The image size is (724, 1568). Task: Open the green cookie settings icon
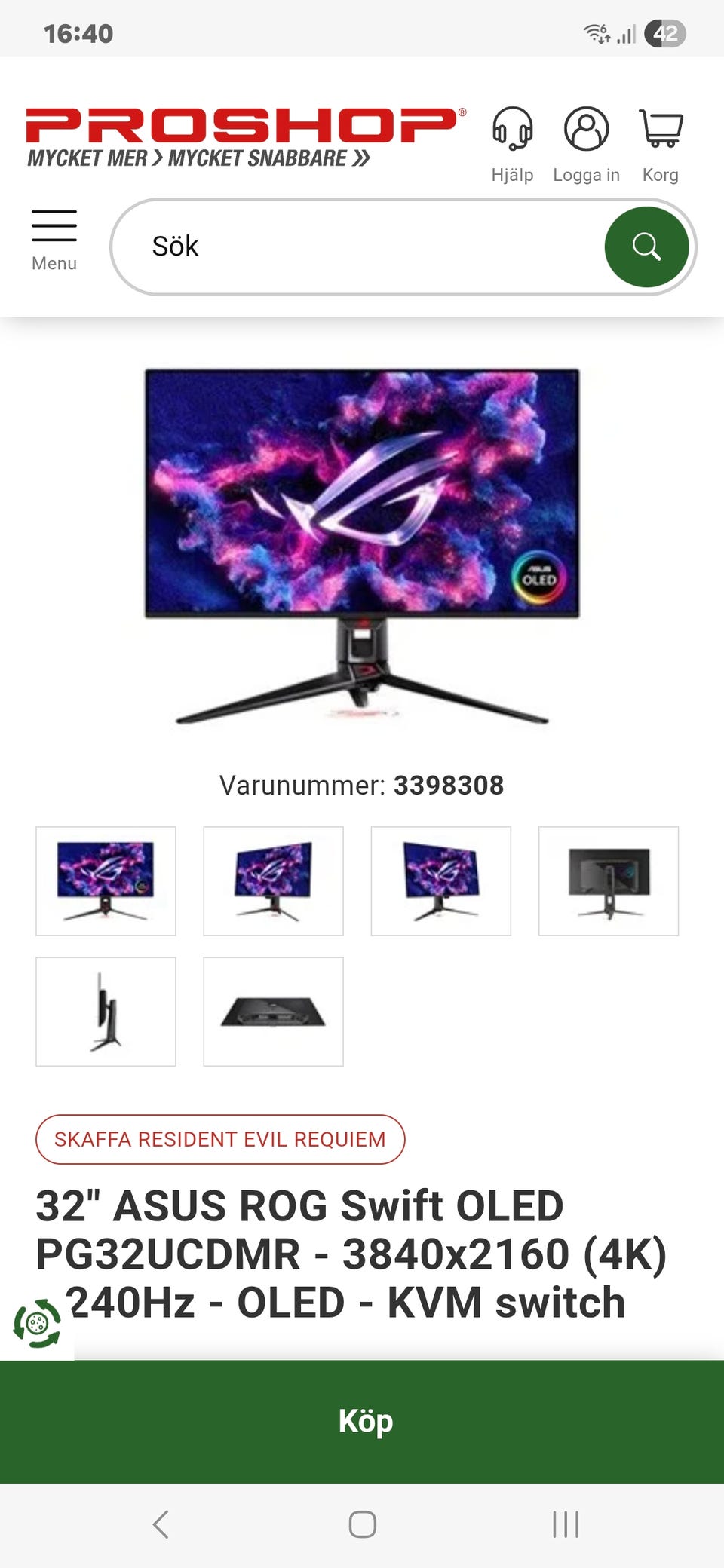pyautogui.click(x=37, y=1323)
